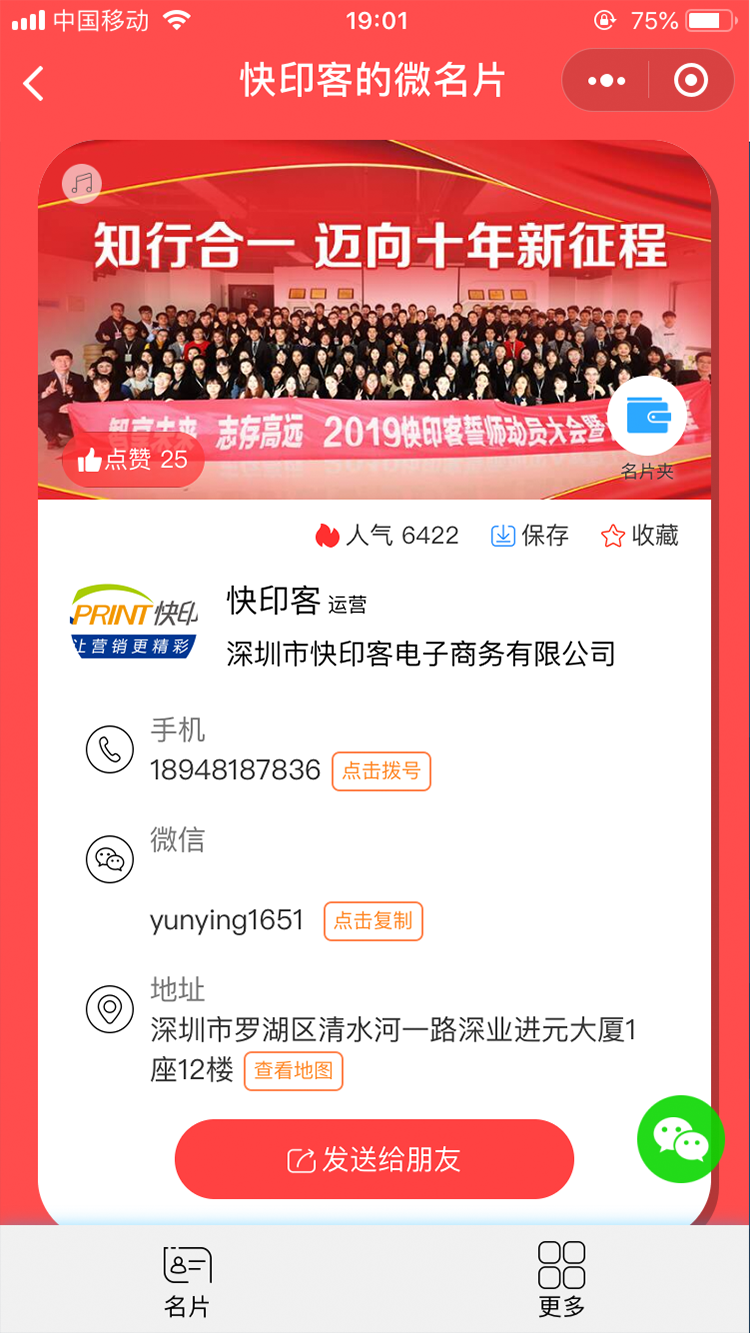Viewport: 750px width, 1333px height.
Task: Open the green WeChat chat floating button
Action: [681, 1139]
